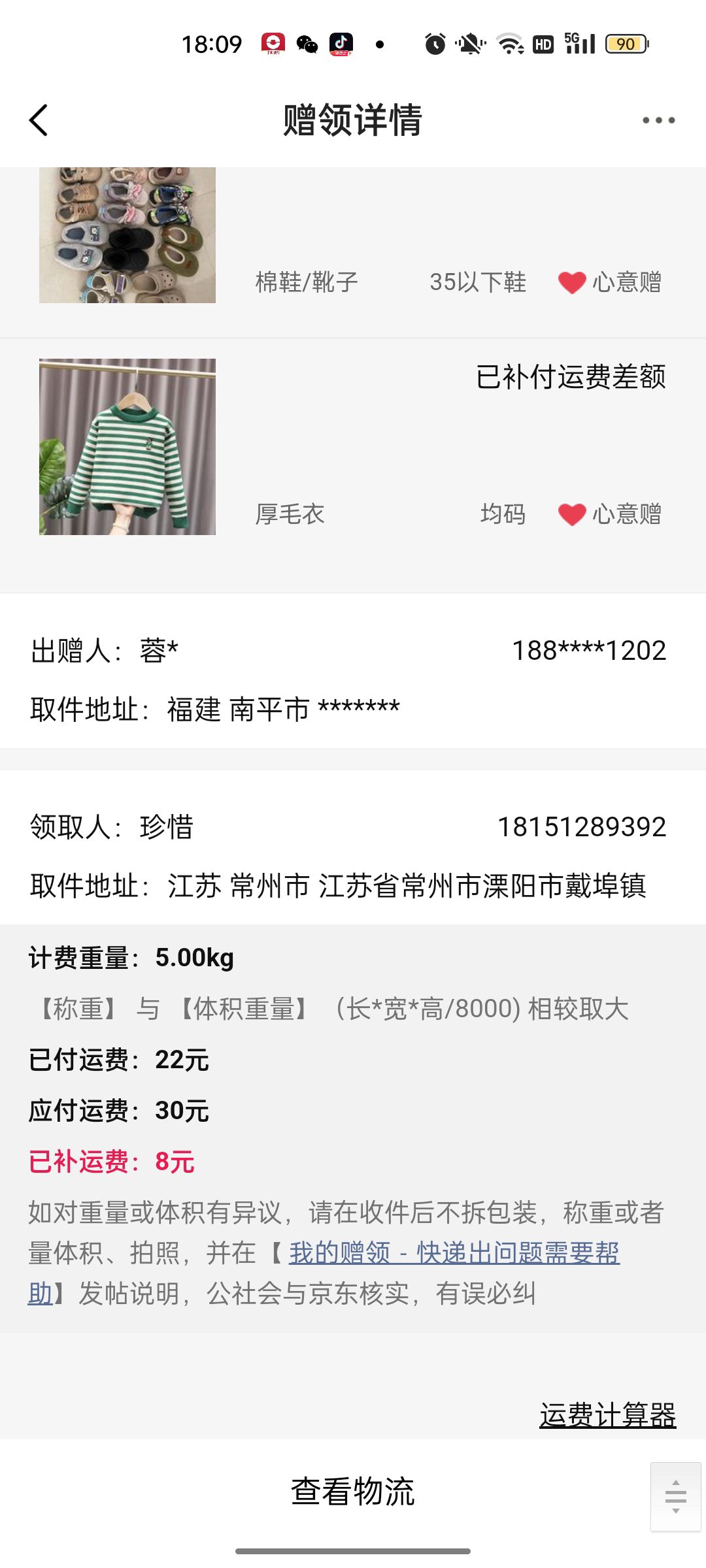
Task: Open the 我的赠领 - 快递出问题需要帮助 link
Action: 454,1253
